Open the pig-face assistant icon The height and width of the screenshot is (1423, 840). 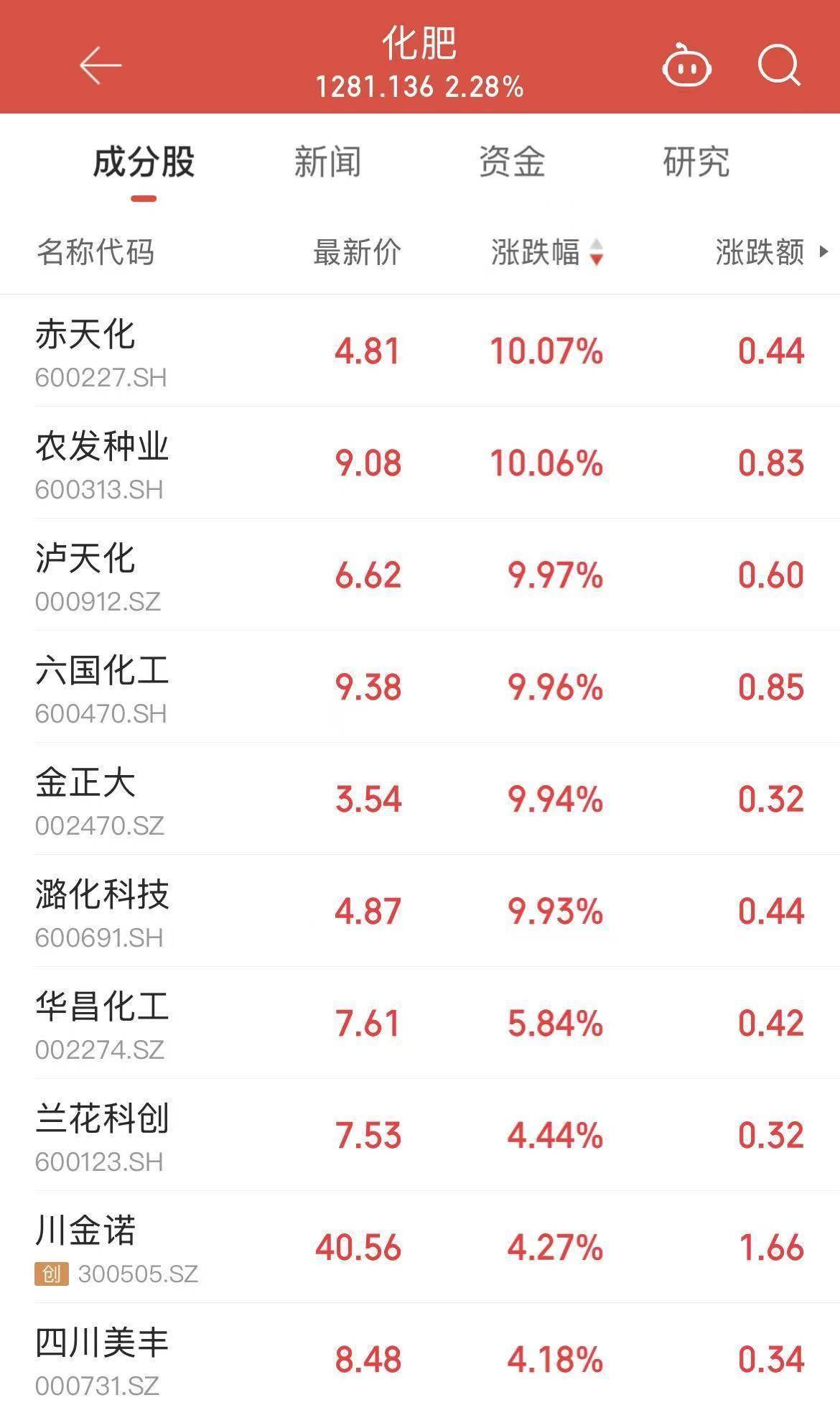(686, 67)
